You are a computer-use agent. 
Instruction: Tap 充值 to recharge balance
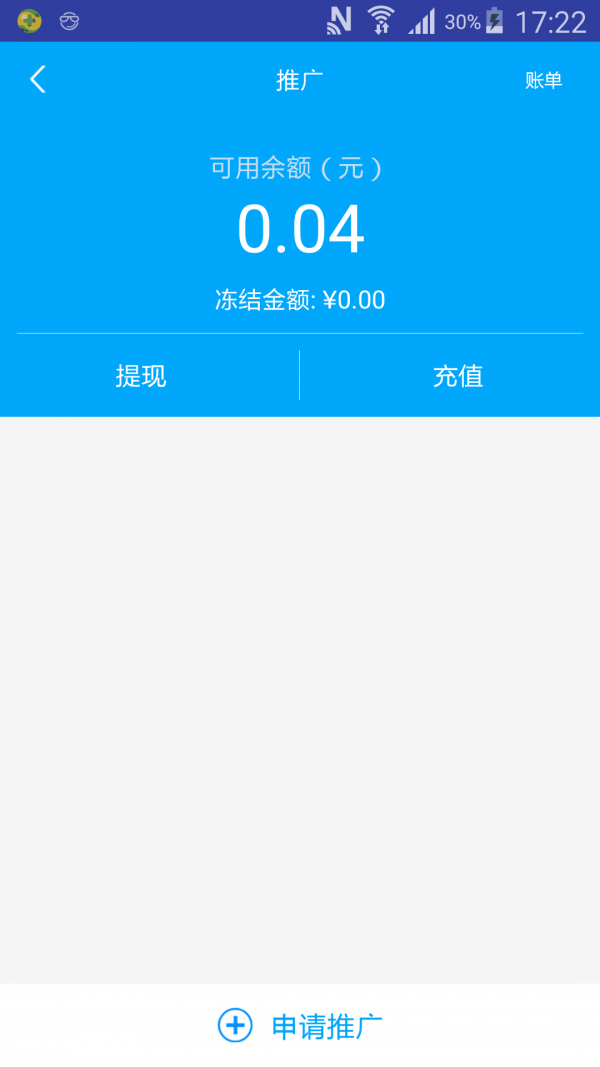[458, 376]
